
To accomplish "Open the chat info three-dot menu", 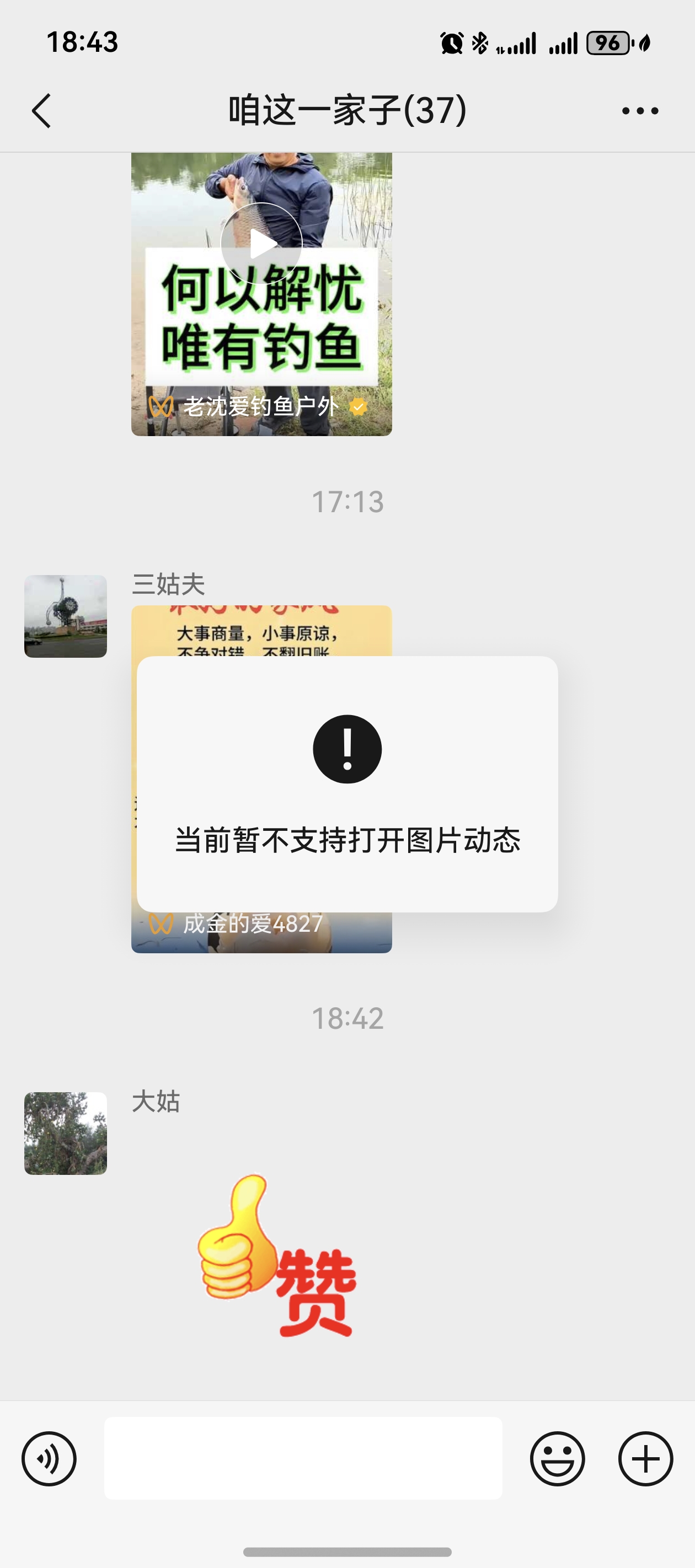I will pyautogui.click(x=640, y=111).
